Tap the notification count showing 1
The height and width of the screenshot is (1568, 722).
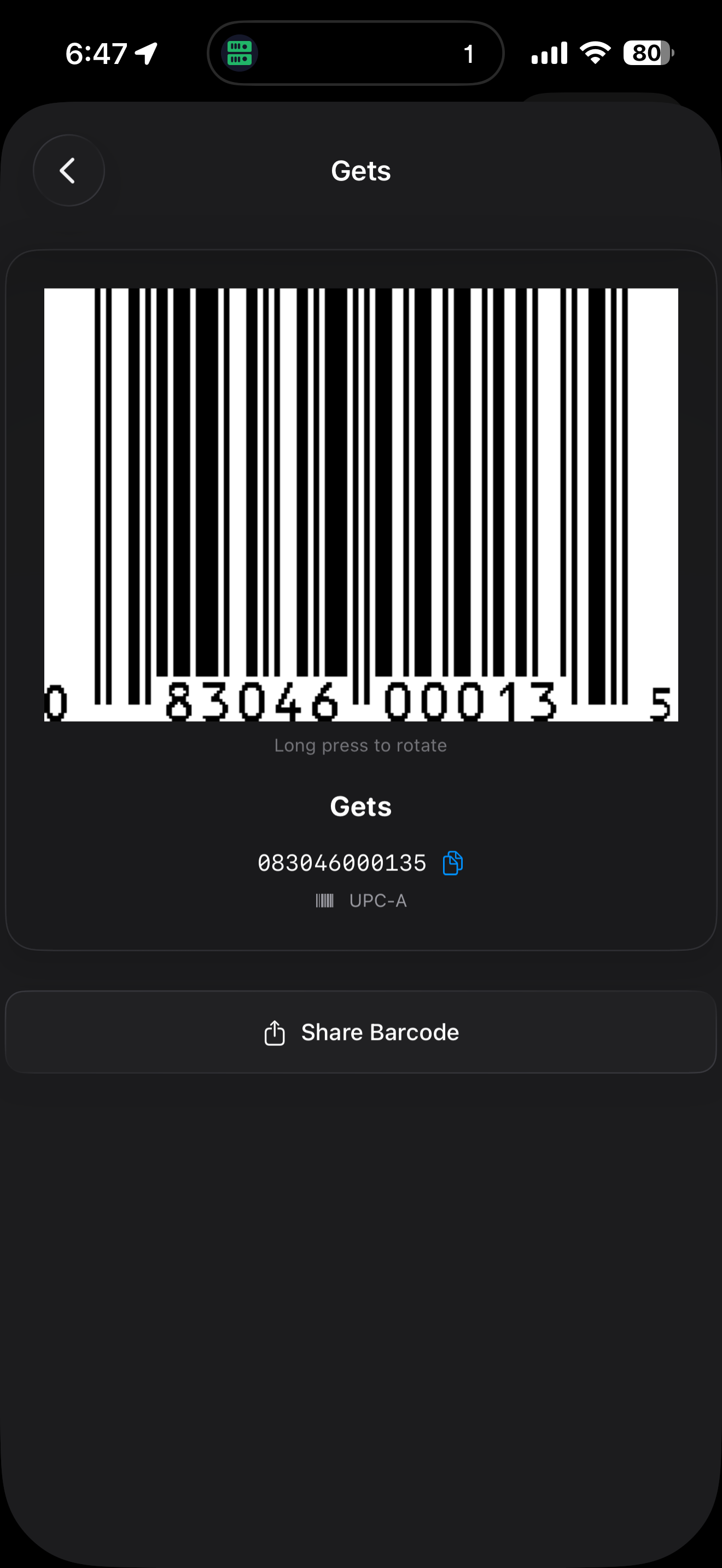(x=469, y=54)
